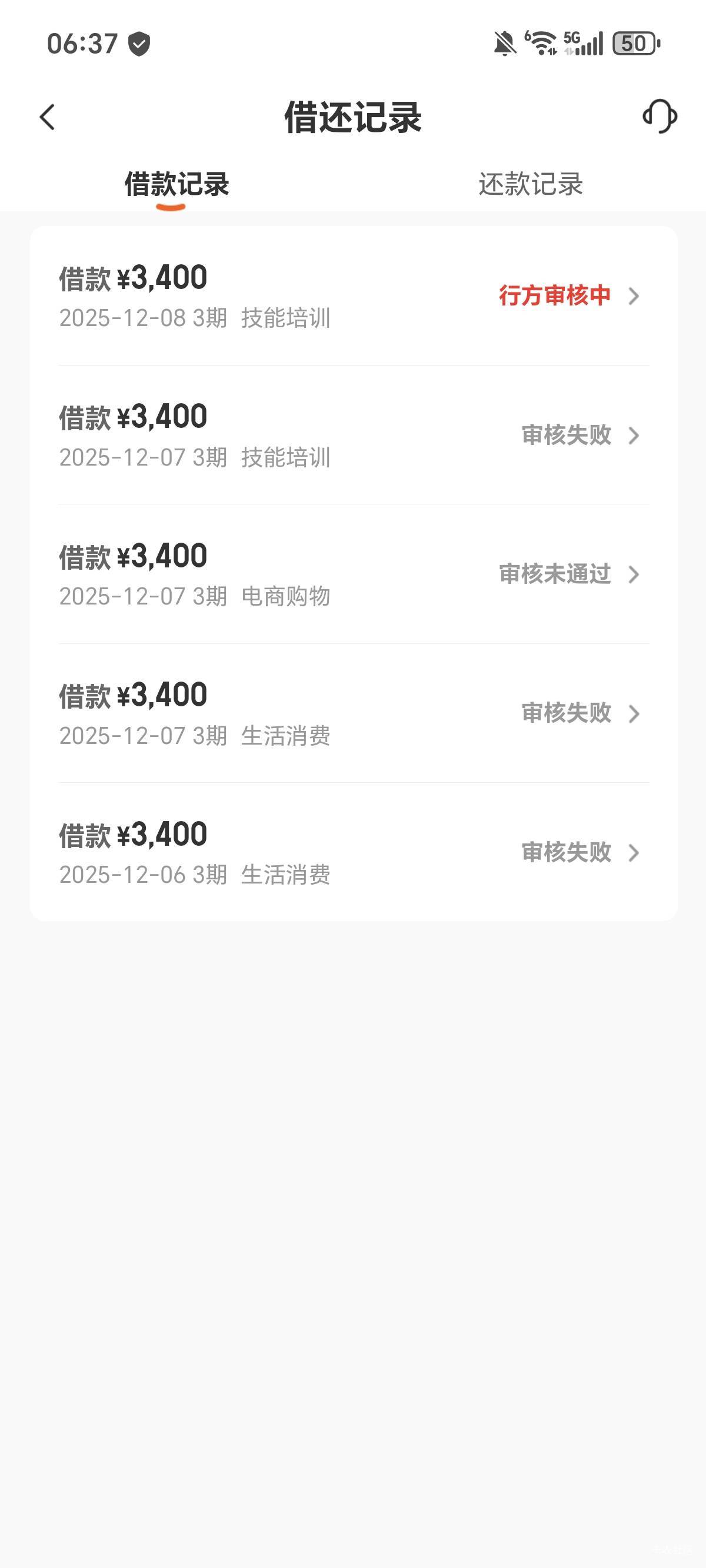
Task: Select the 借款记录 tab
Action: 176,184
